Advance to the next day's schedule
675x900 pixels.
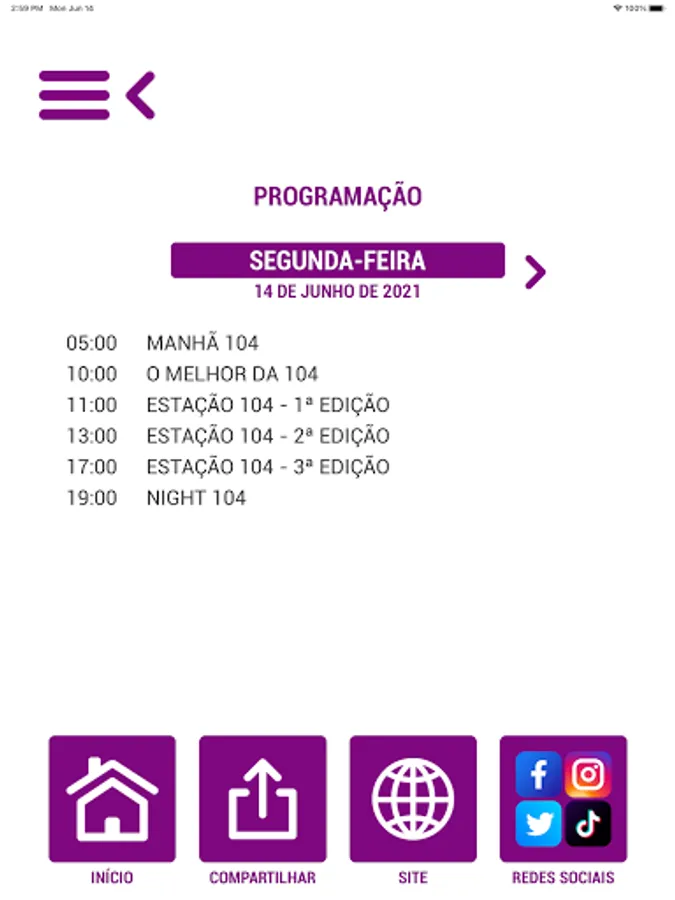tap(536, 271)
